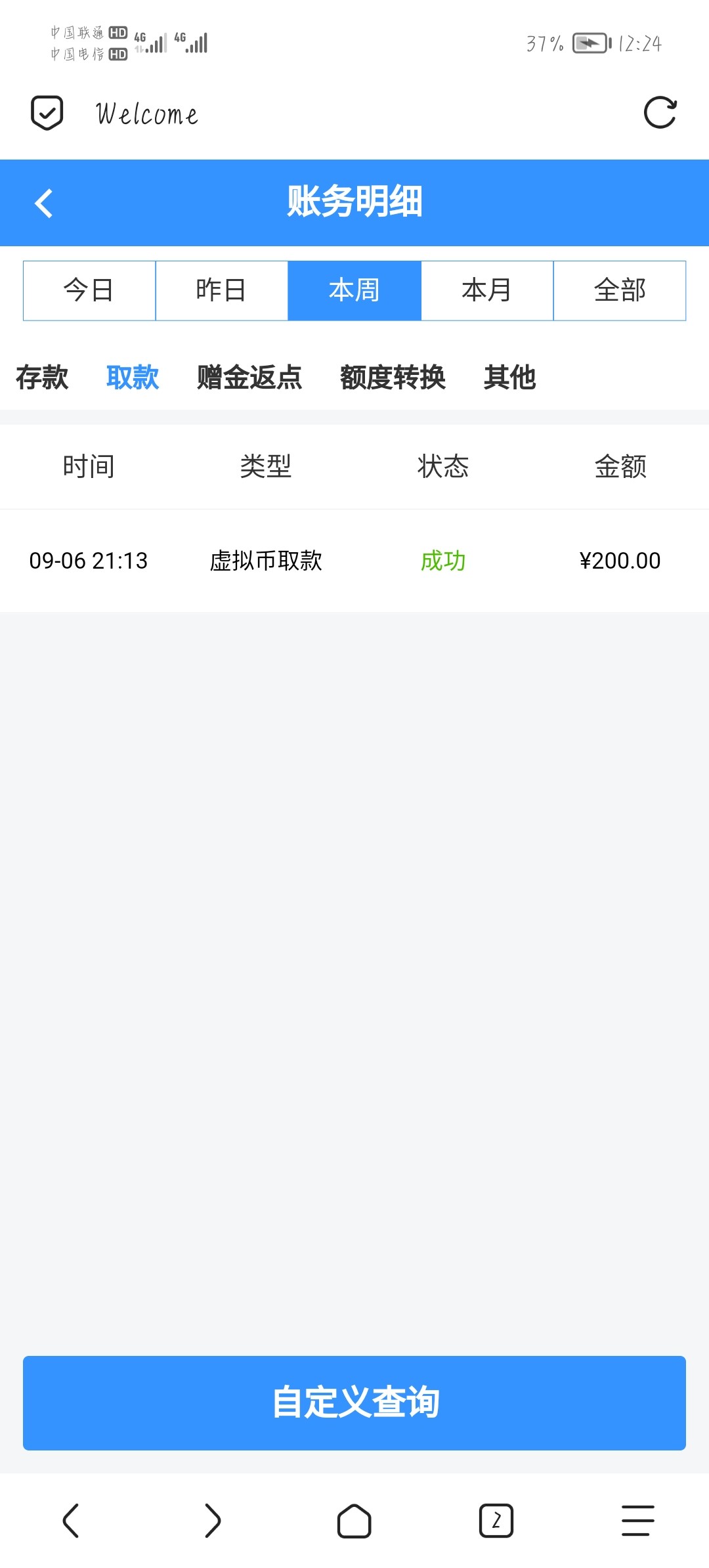
Task: Switch to 其他 category
Action: coord(509,378)
